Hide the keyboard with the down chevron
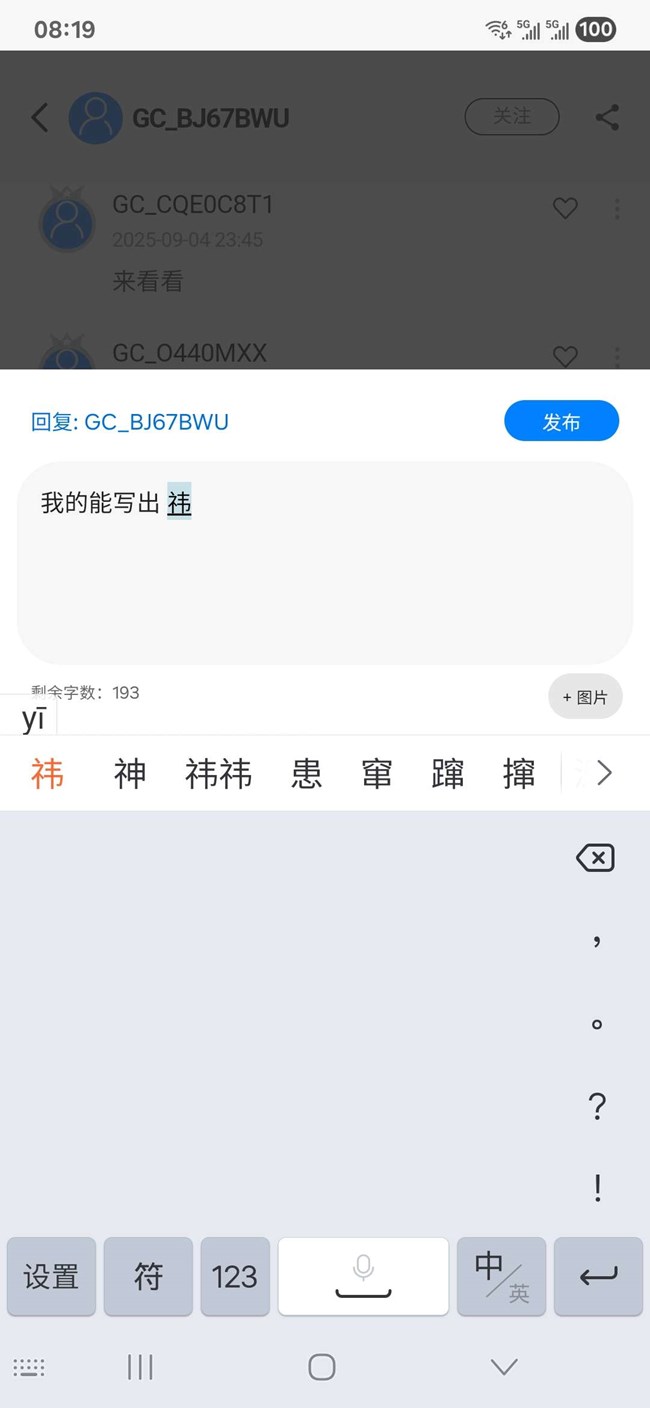Image resolution: width=650 pixels, height=1408 pixels. click(x=504, y=1367)
